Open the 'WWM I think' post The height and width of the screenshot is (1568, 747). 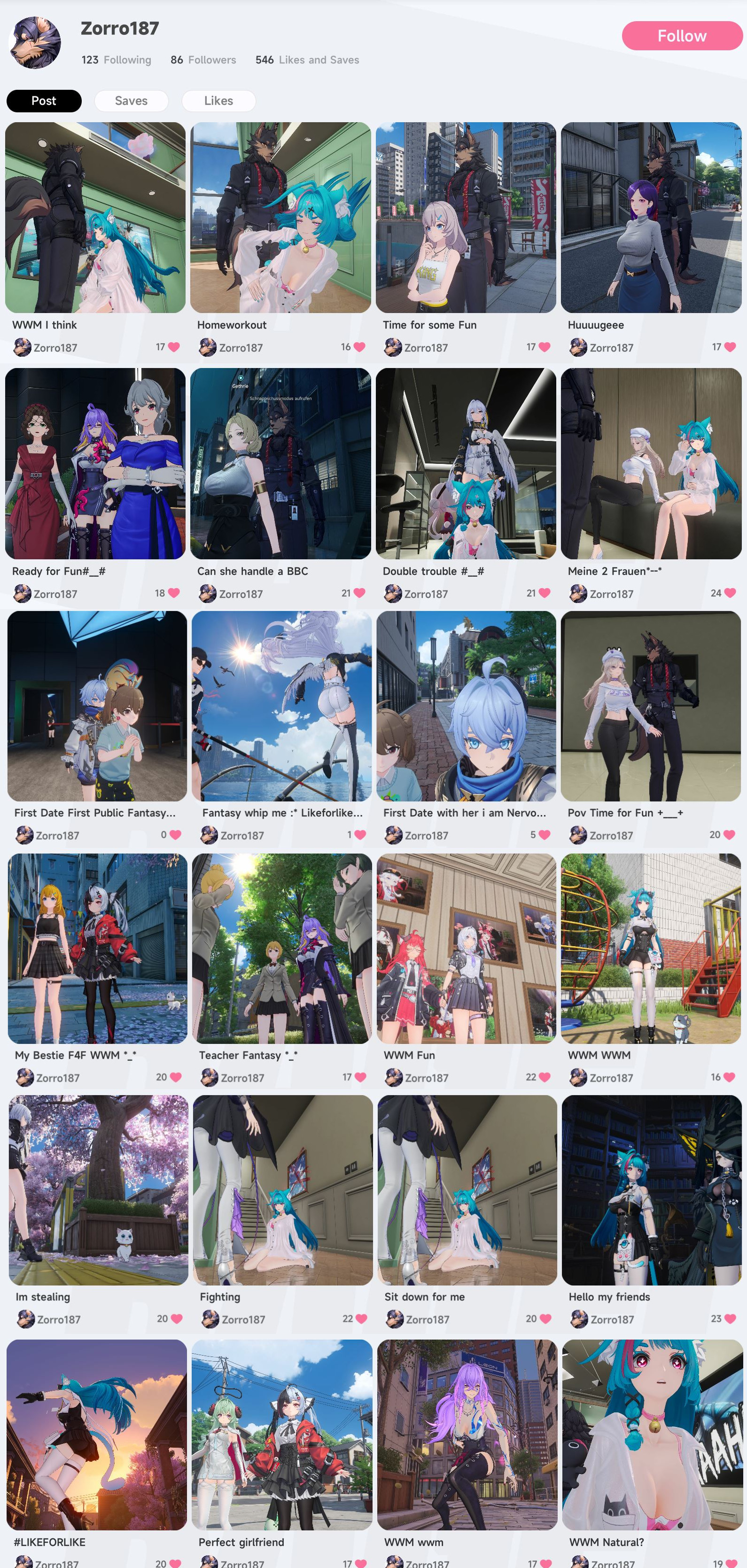[95, 217]
